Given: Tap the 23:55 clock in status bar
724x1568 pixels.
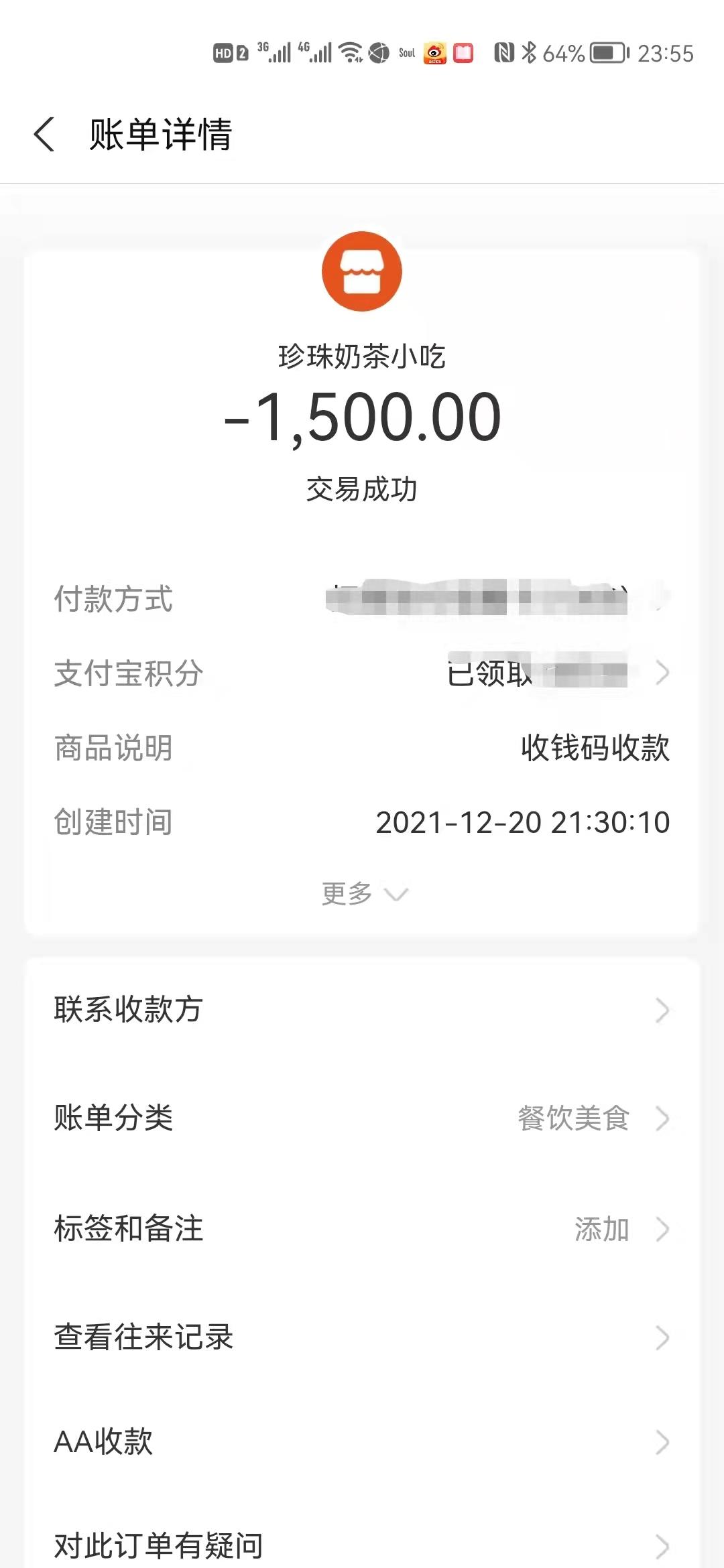Looking at the screenshot, I should 666,52.
